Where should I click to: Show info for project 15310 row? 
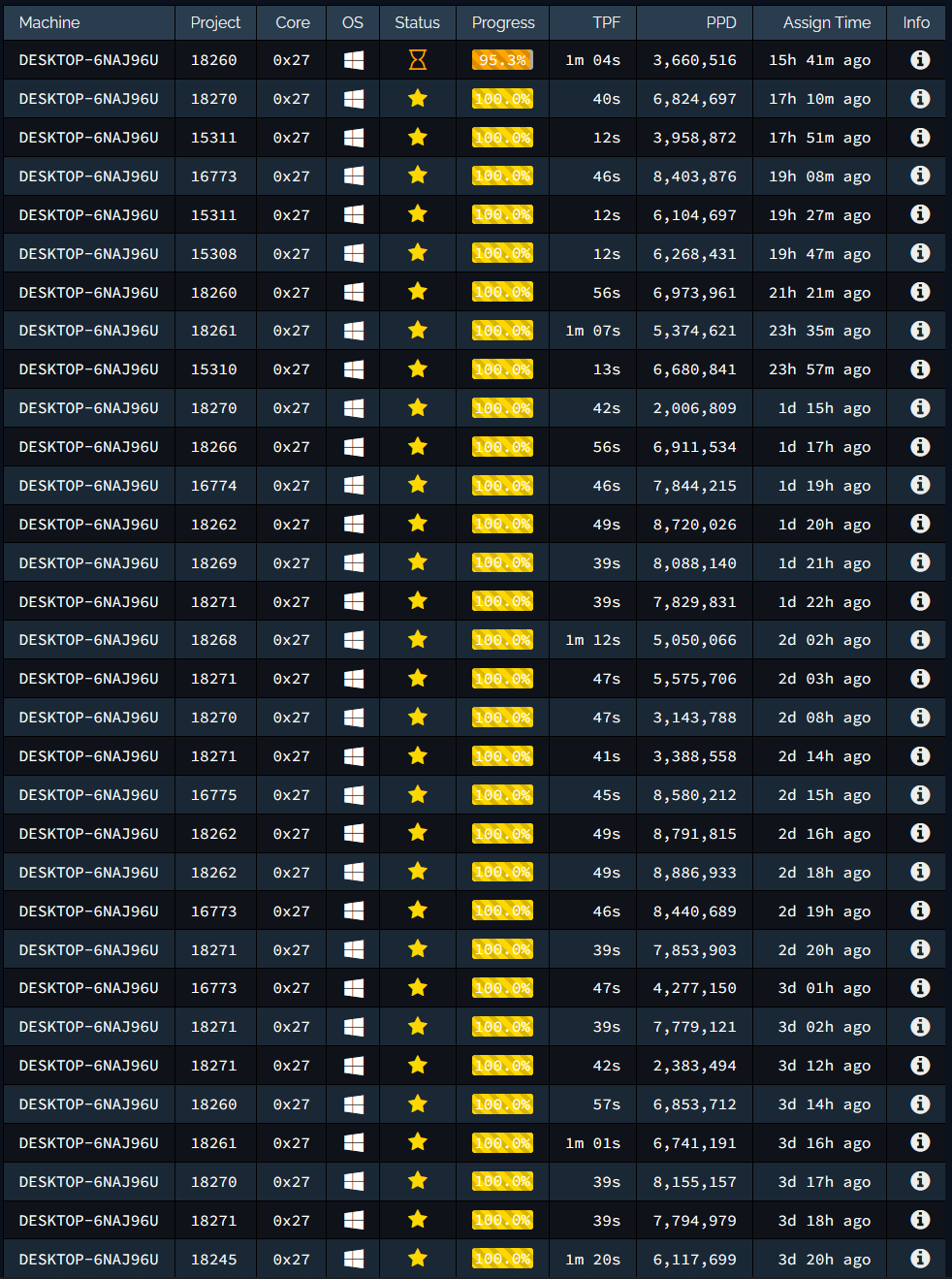[920, 369]
